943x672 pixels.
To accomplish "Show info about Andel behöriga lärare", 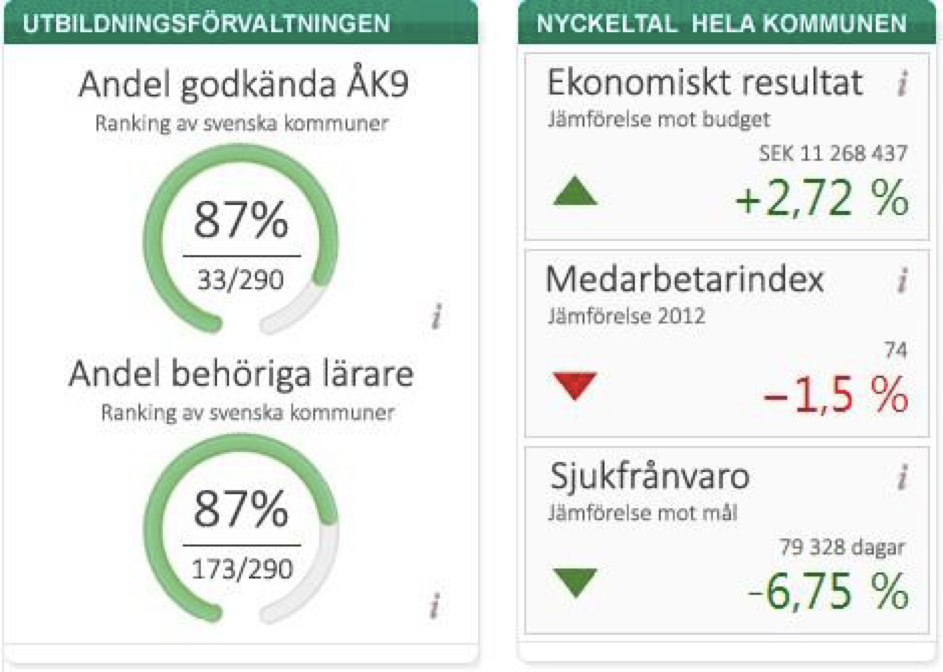I will tap(435, 606).
